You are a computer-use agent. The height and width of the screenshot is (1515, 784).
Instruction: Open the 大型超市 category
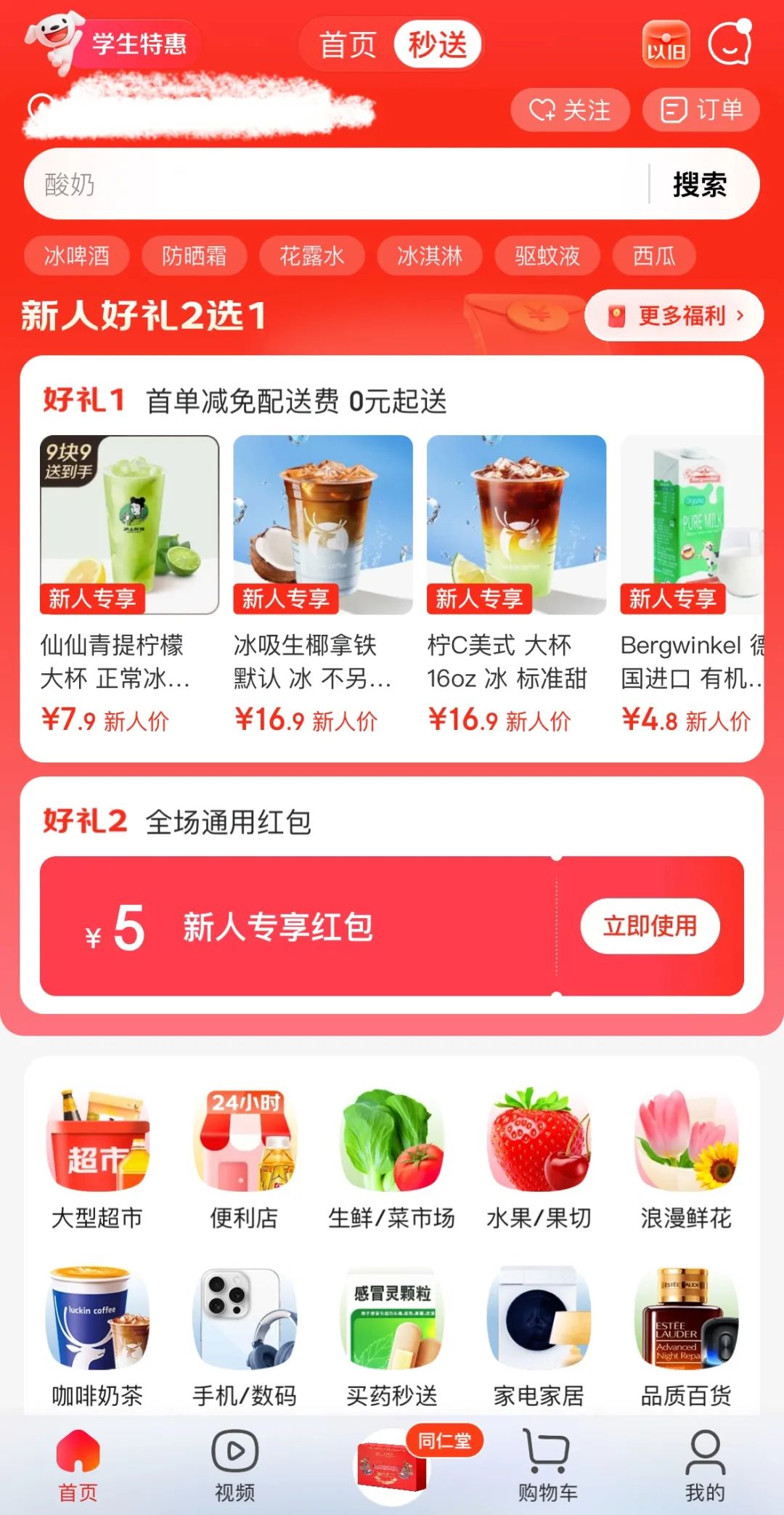click(x=97, y=1160)
